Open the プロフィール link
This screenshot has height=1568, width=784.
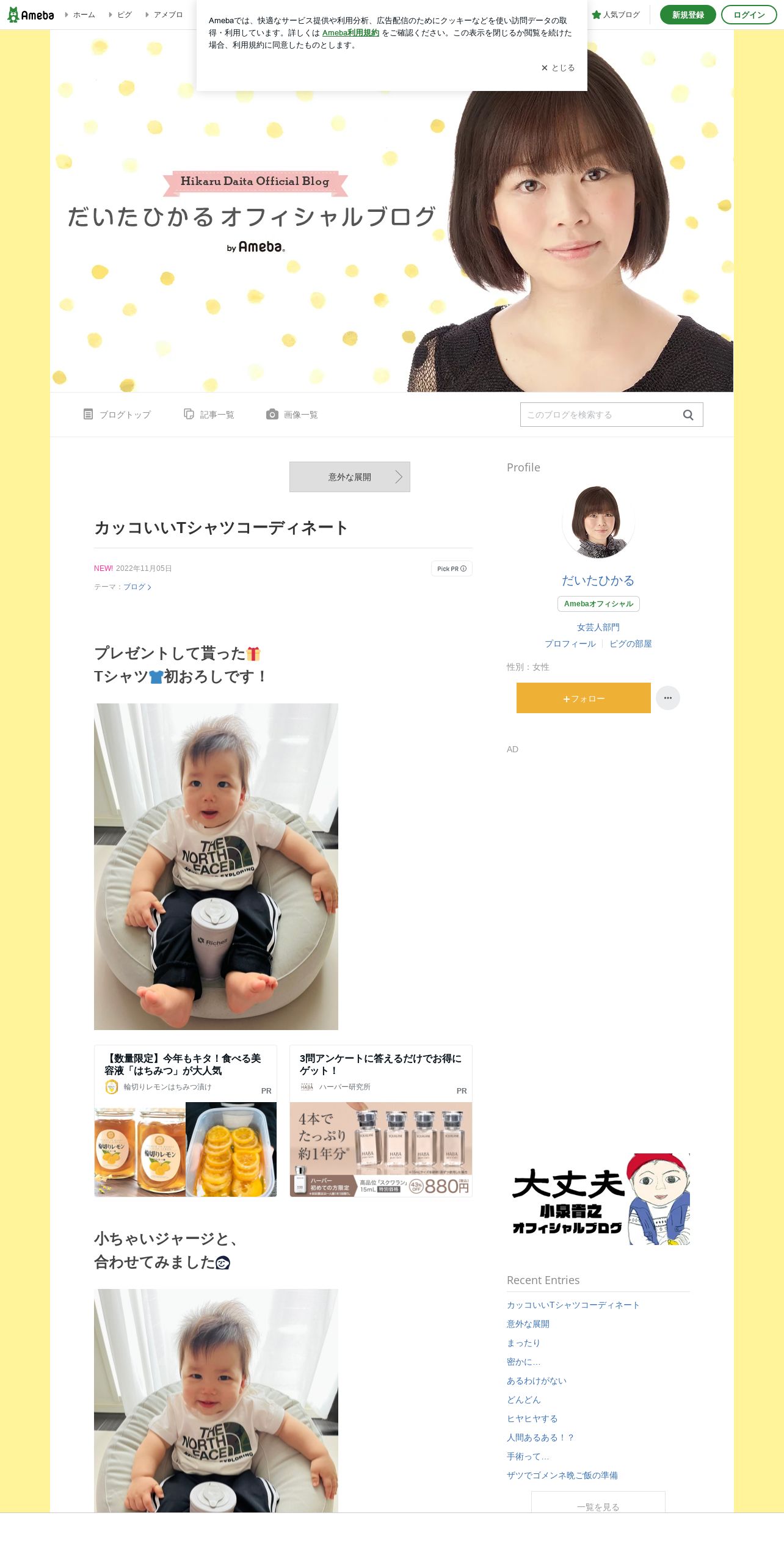pos(570,644)
